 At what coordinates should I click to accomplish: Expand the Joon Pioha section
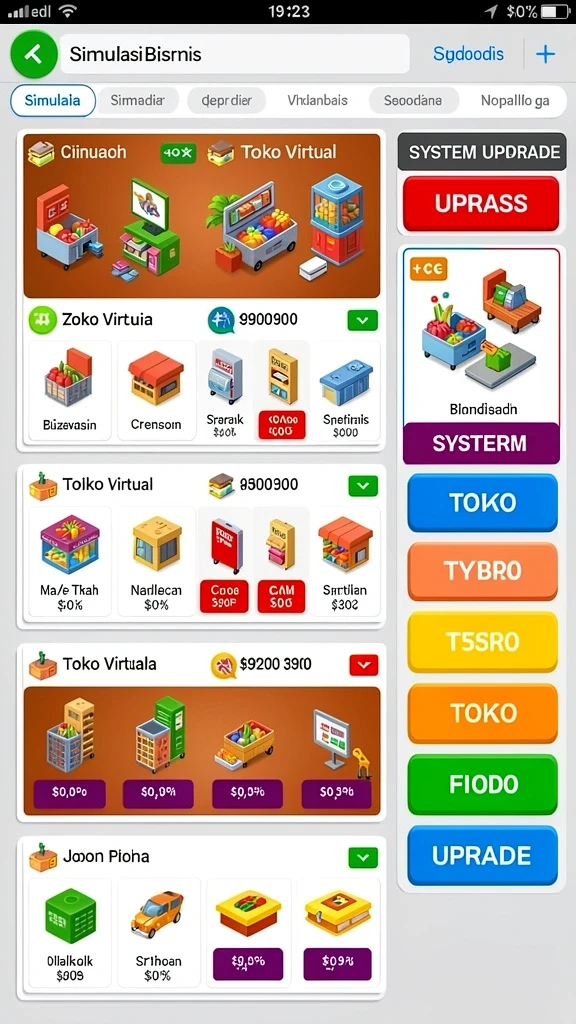363,857
